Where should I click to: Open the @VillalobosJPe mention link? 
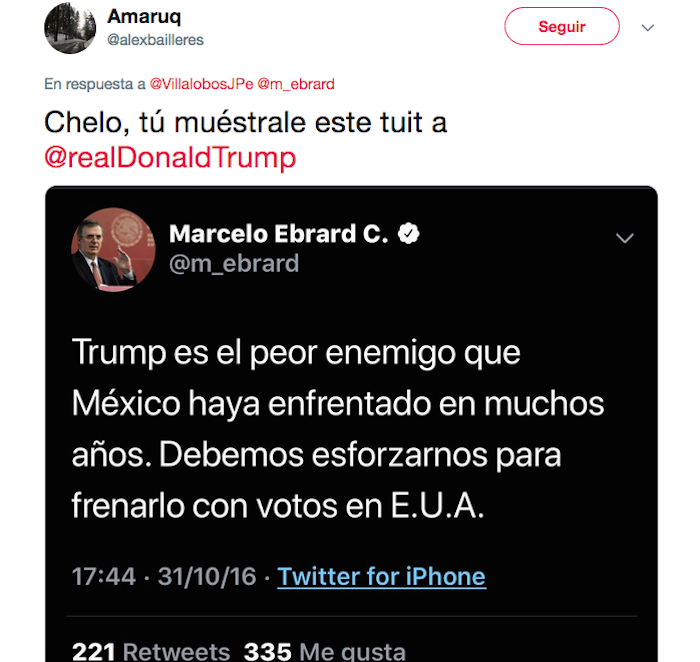point(201,84)
